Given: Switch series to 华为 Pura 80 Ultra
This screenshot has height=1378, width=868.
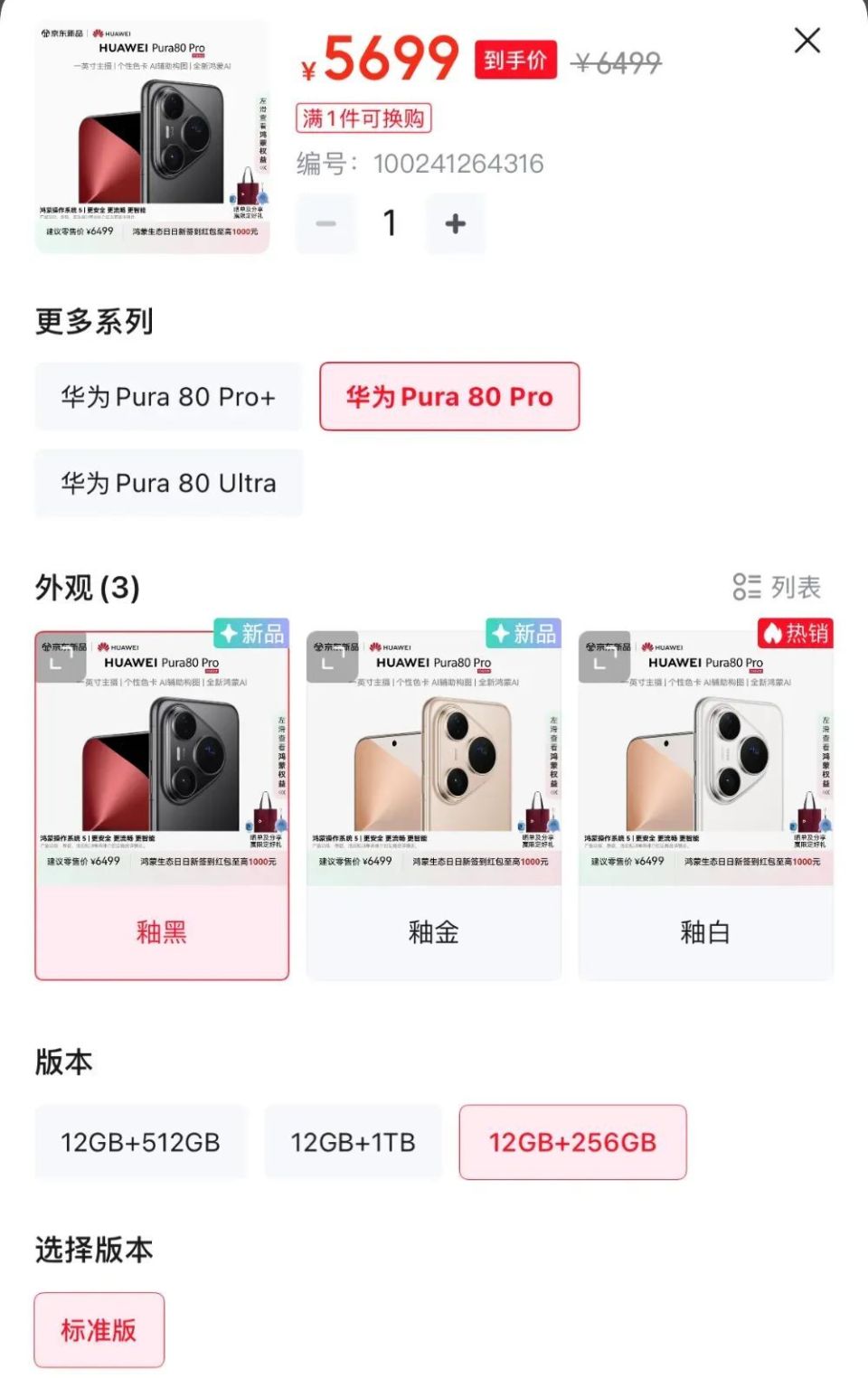Looking at the screenshot, I should [x=167, y=483].
